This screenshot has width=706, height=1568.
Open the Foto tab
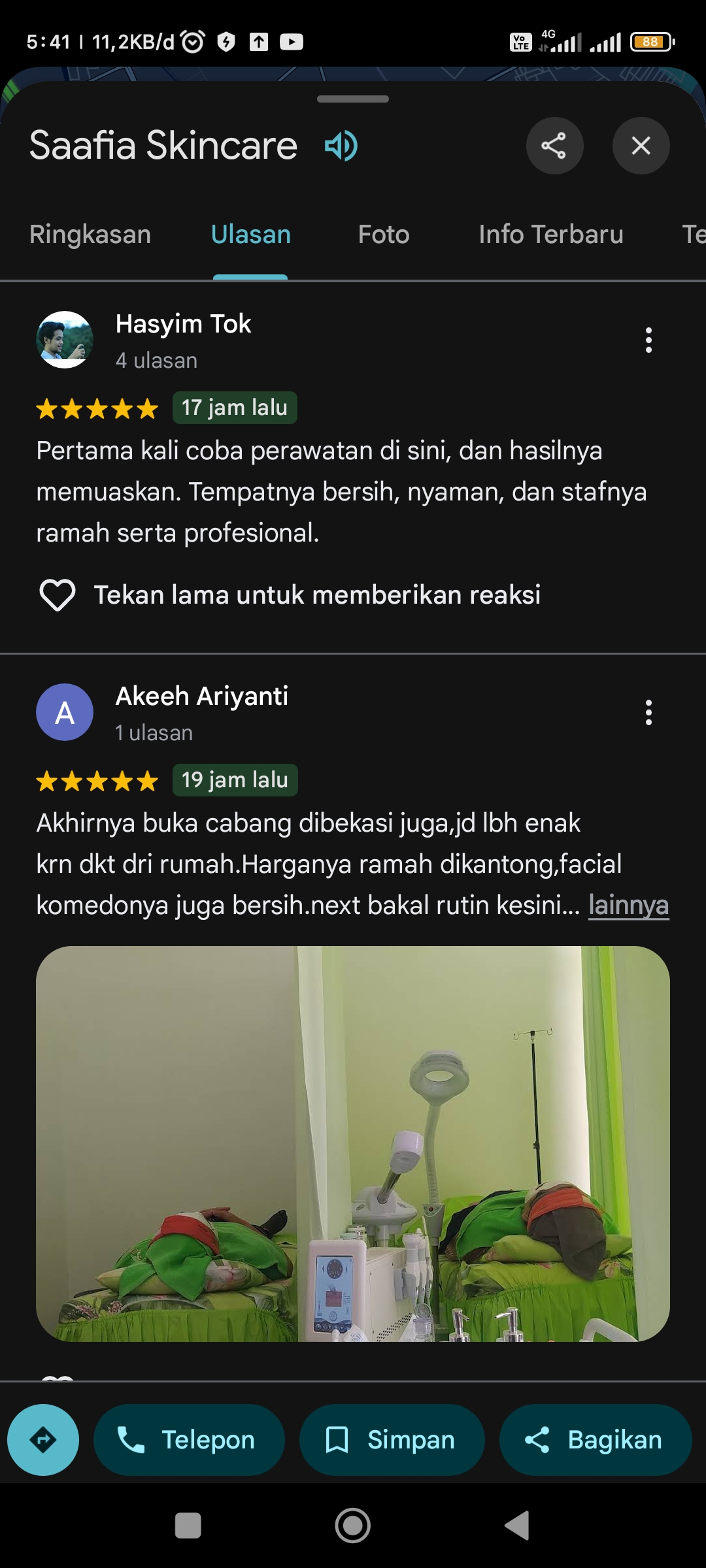[x=384, y=234]
